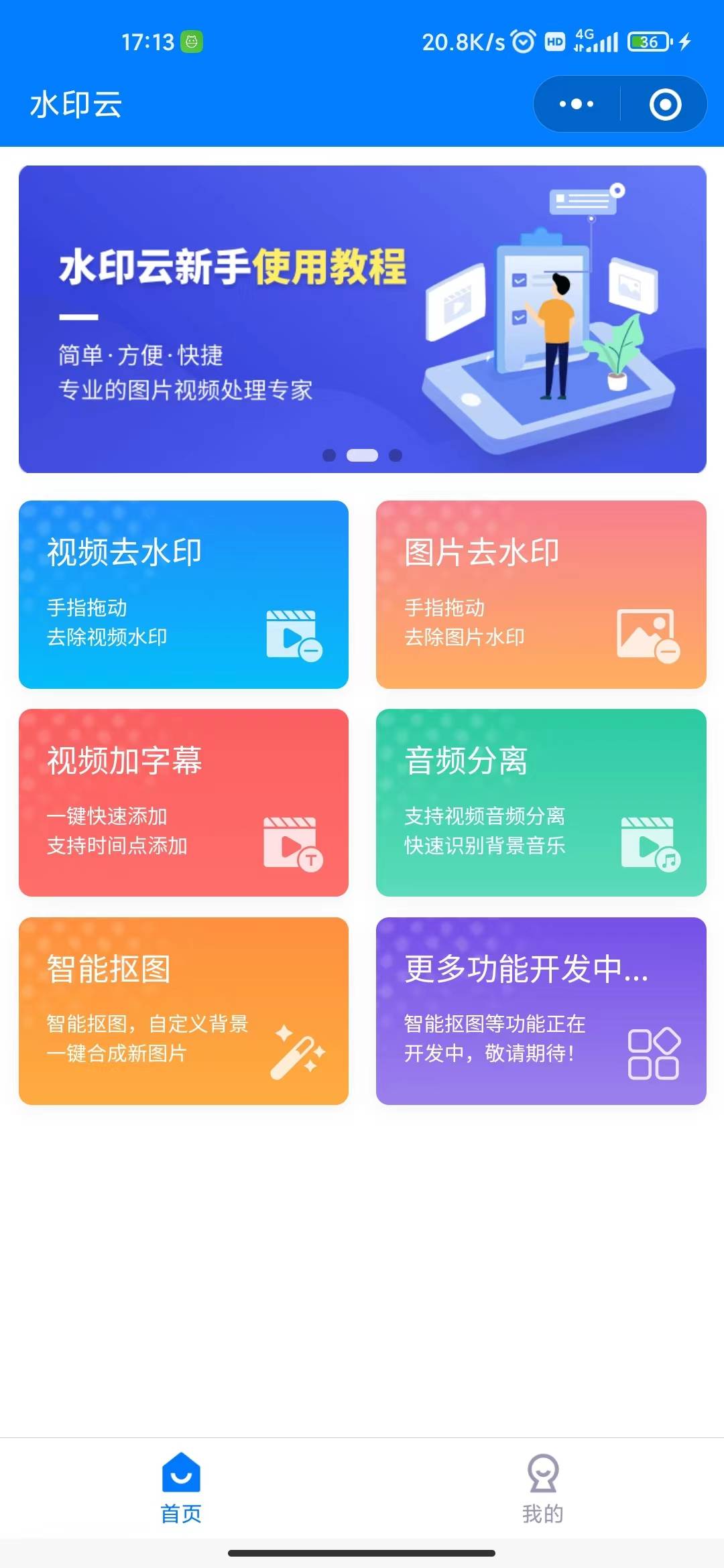Launch the 智能抠图 tool
This screenshot has height=1568, width=724.
click(x=184, y=1011)
